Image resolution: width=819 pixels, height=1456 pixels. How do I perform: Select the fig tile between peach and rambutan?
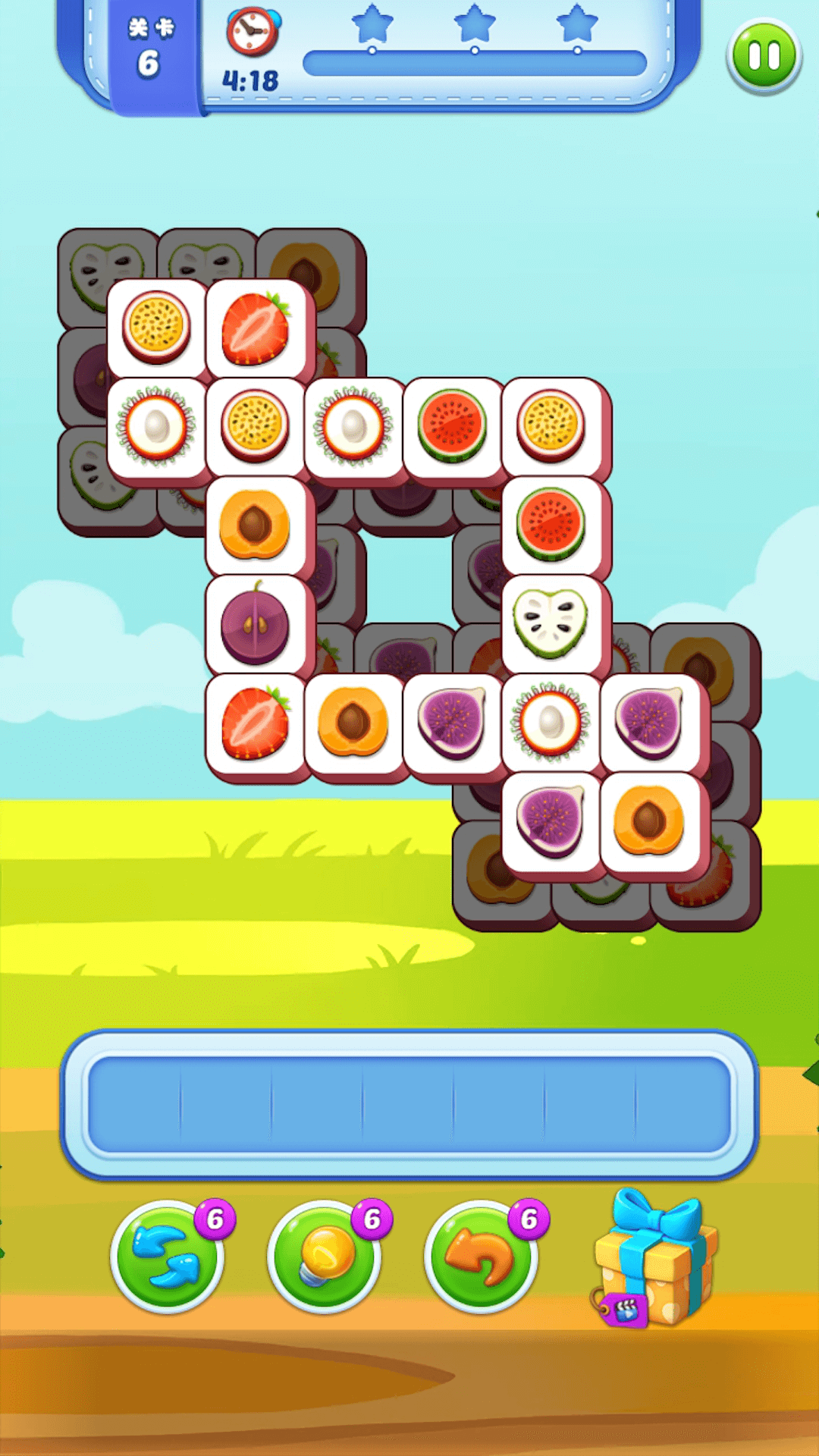point(453,723)
